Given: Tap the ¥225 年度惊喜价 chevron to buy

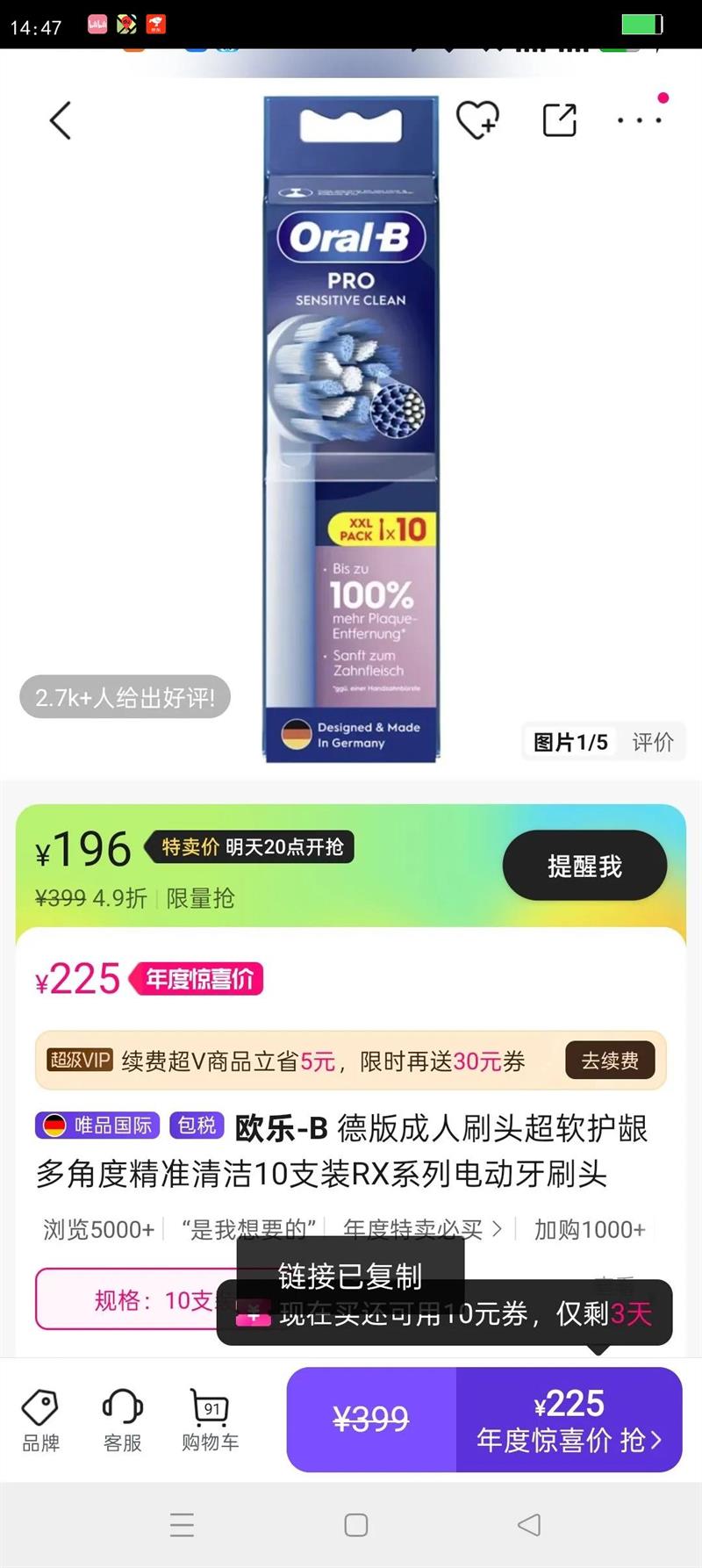Looking at the screenshot, I should (x=569, y=1420).
